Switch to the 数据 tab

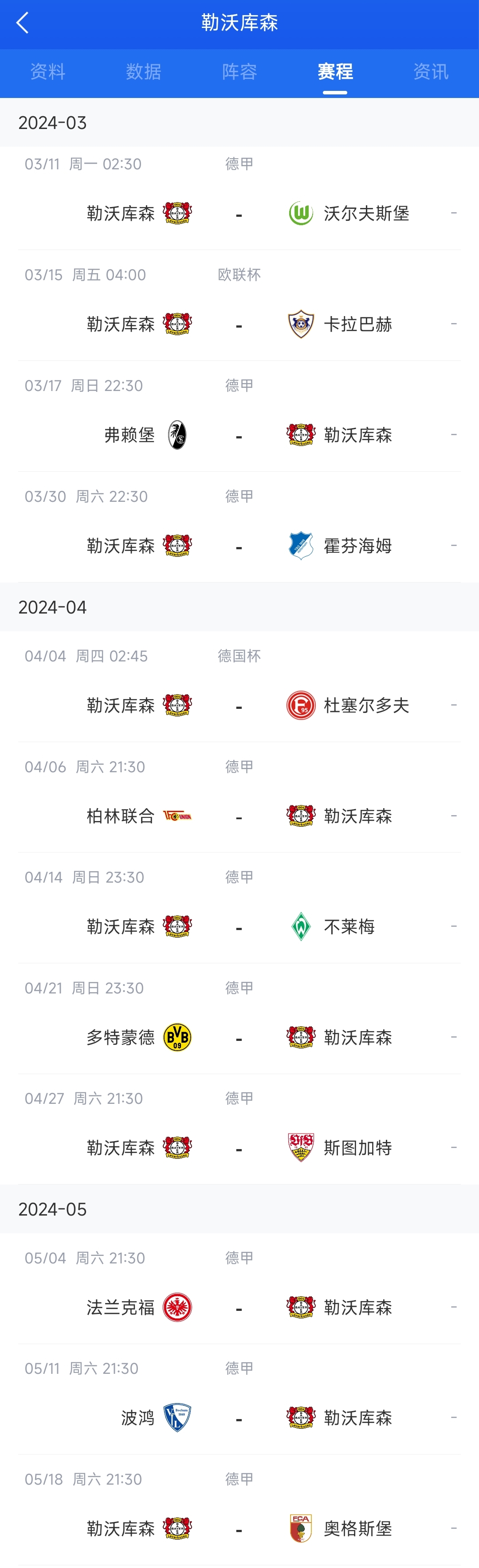(x=144, y=72)
